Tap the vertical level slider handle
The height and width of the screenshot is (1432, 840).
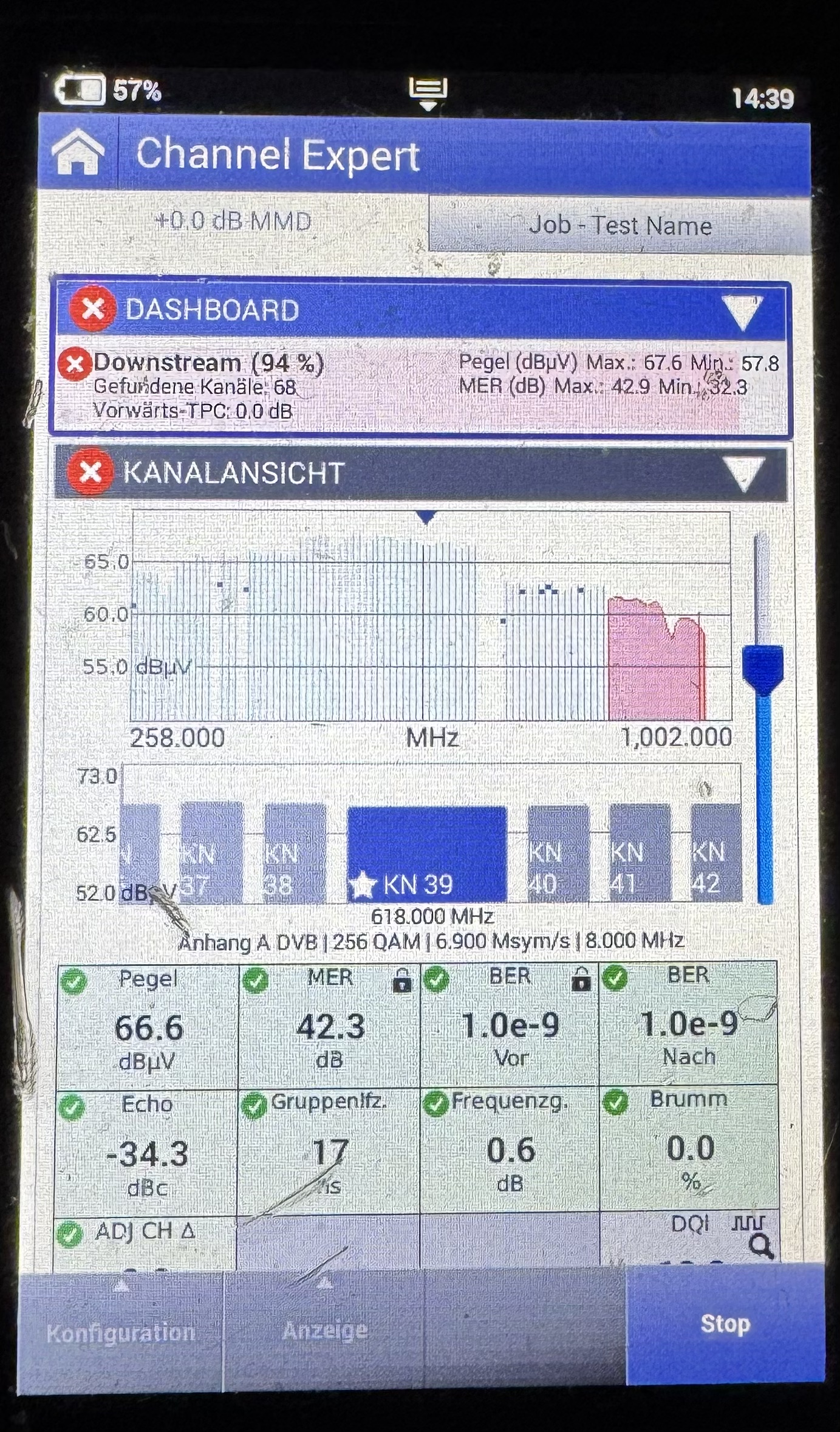(762, 668)
